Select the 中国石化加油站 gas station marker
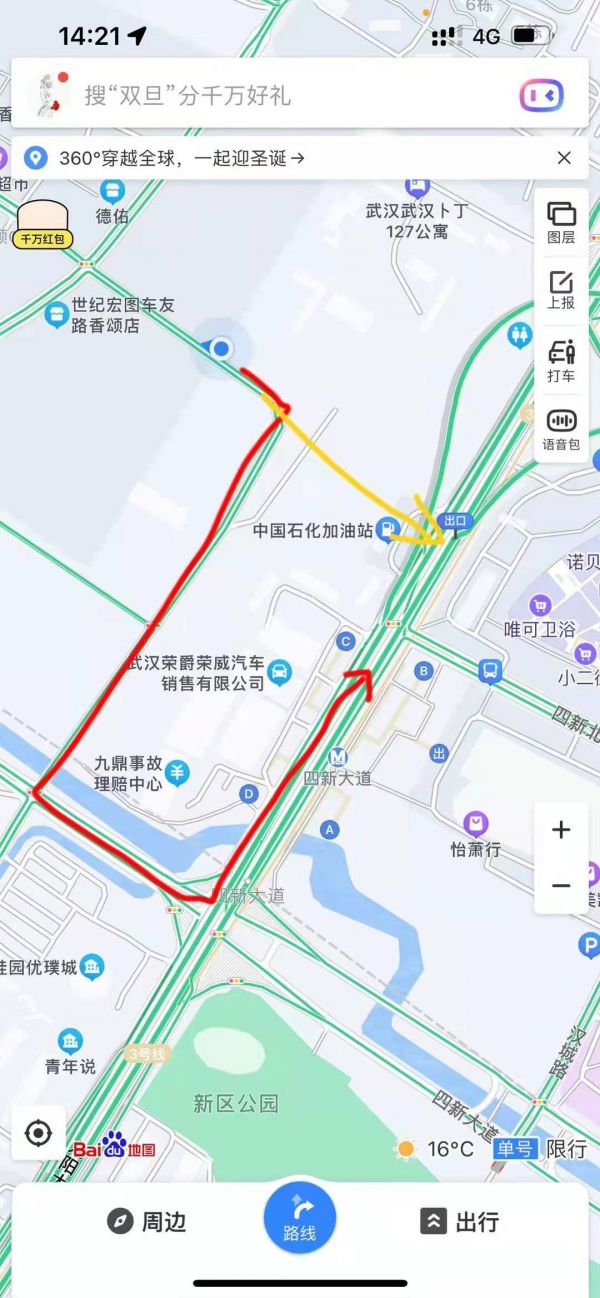The height and width of the screenshot is (1298, 600). point(383,529)
